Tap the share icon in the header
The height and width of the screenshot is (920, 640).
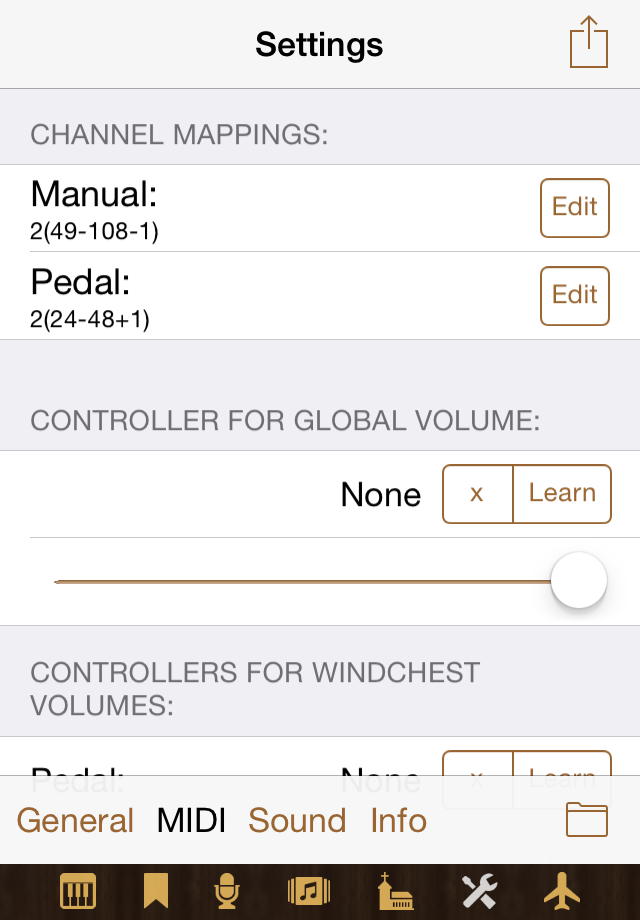point(589,43)
